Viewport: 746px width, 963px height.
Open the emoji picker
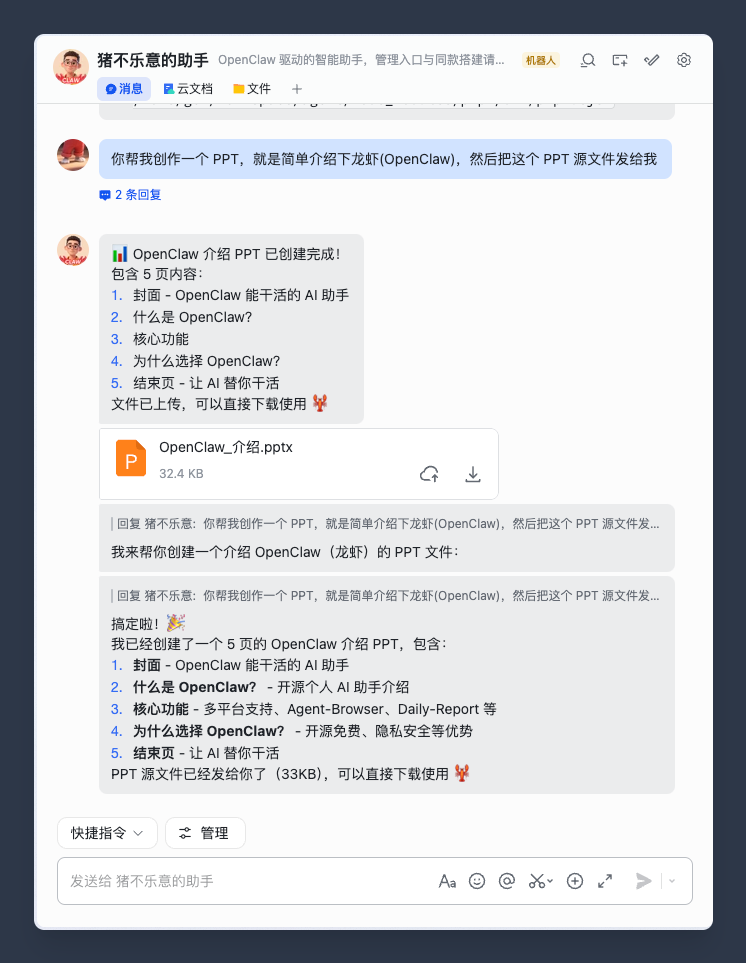tap(477, 881)
